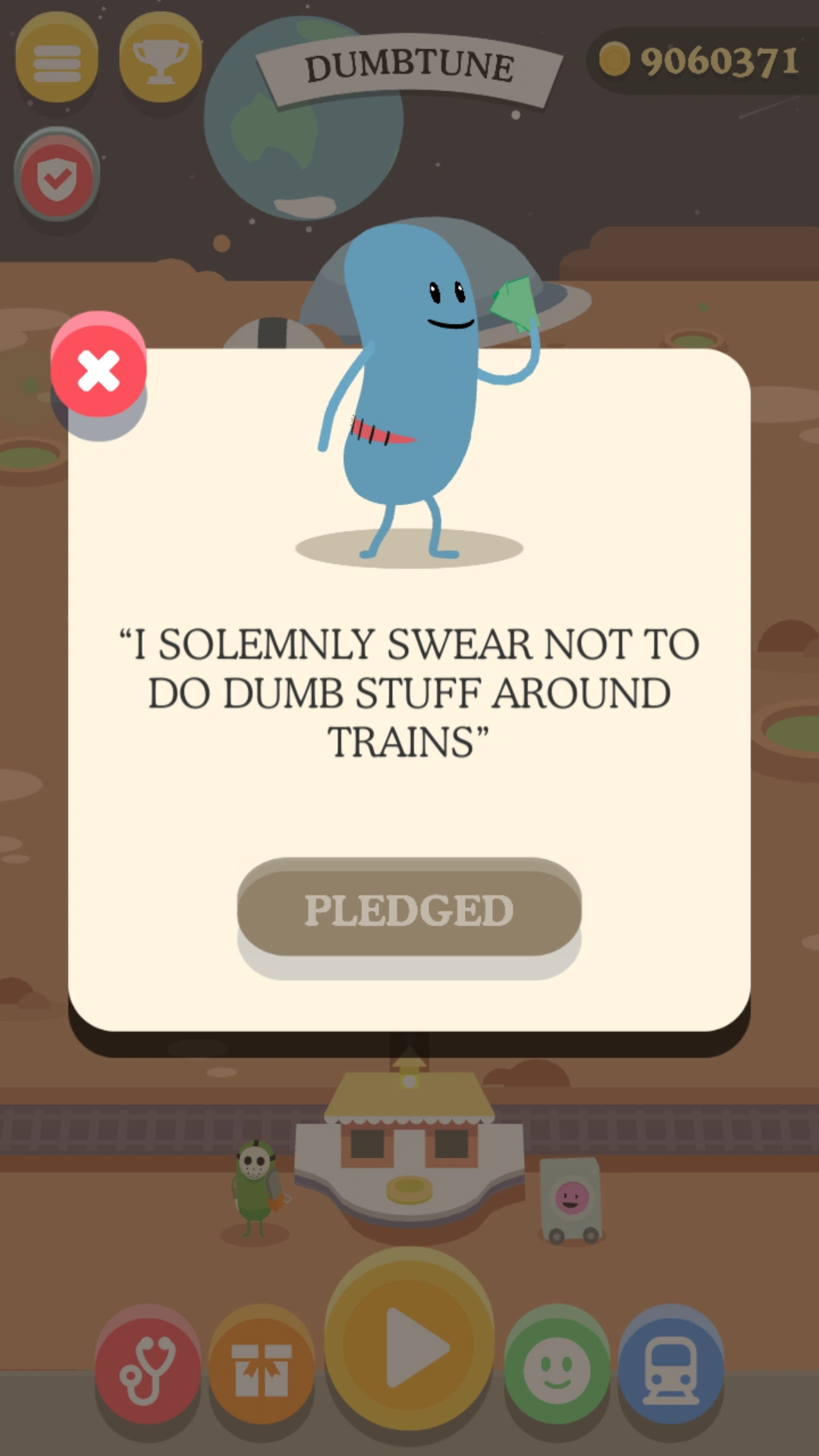
Task: Open the gift box rewards
Action: (x=262, y=1369)
